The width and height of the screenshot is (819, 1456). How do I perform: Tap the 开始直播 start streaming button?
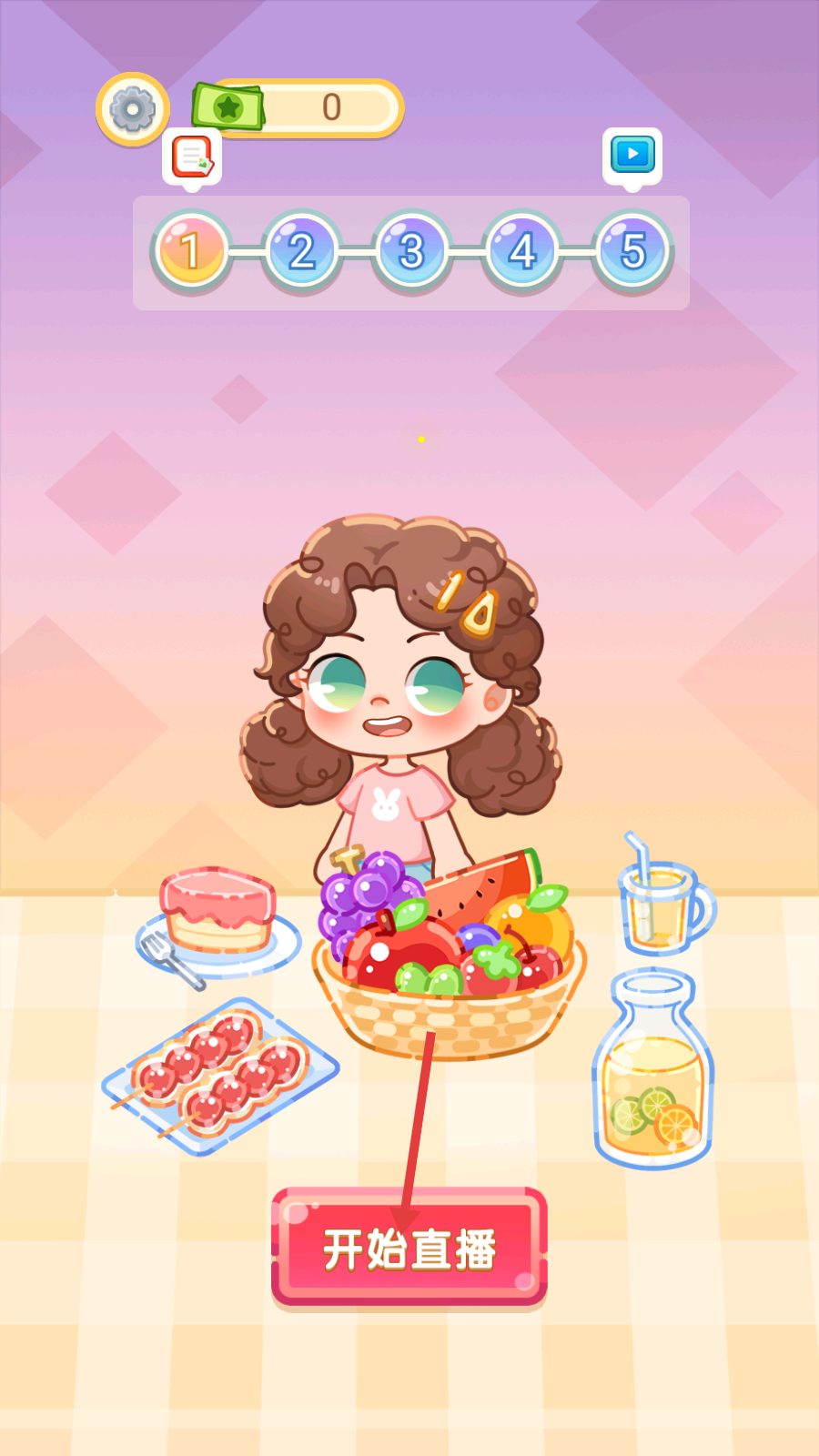tap(409, 1248)
